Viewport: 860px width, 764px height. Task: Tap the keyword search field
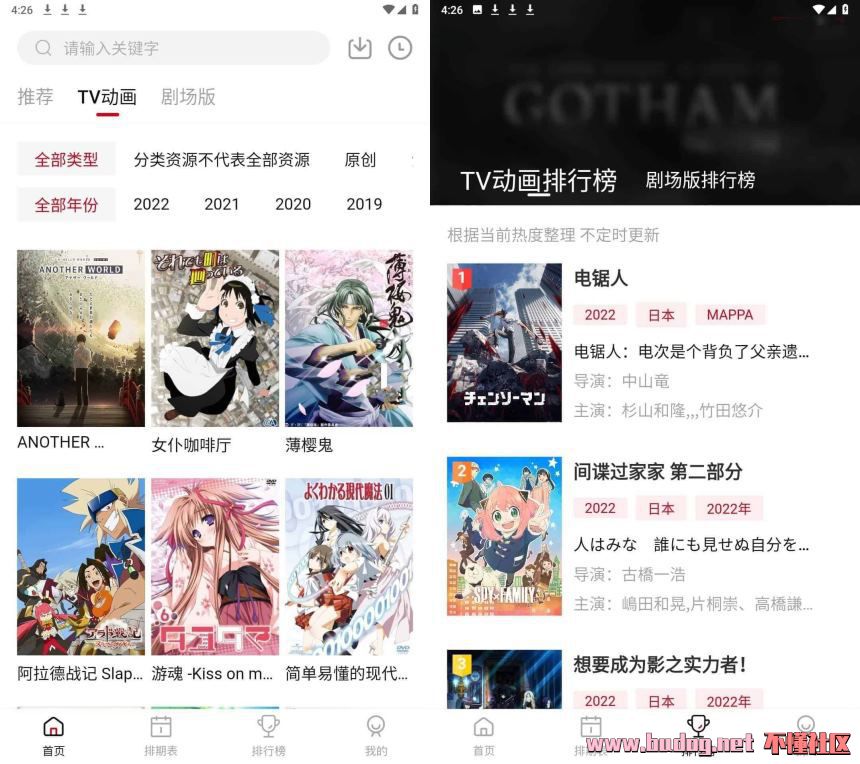(175, 48)
